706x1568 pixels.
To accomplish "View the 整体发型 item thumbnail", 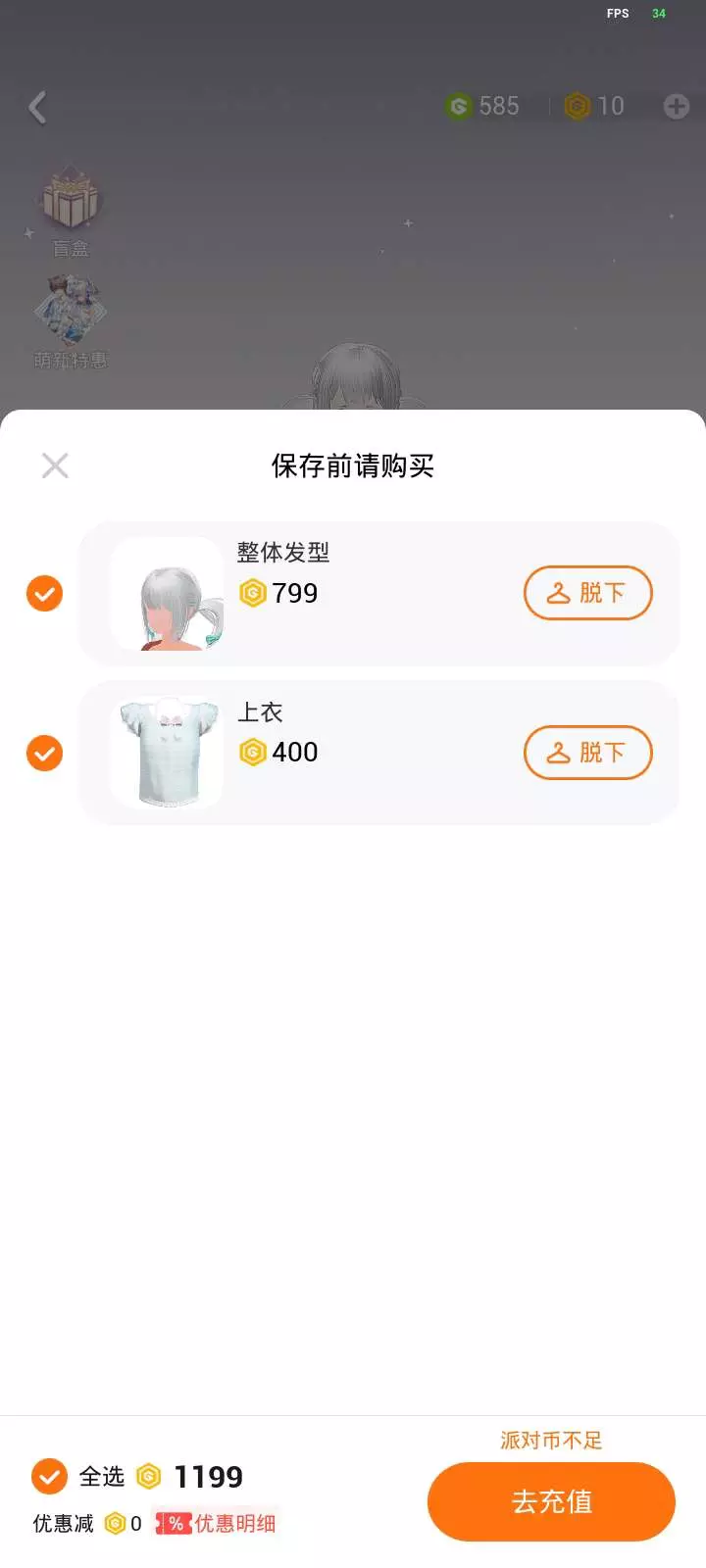I will pos(168,594).
